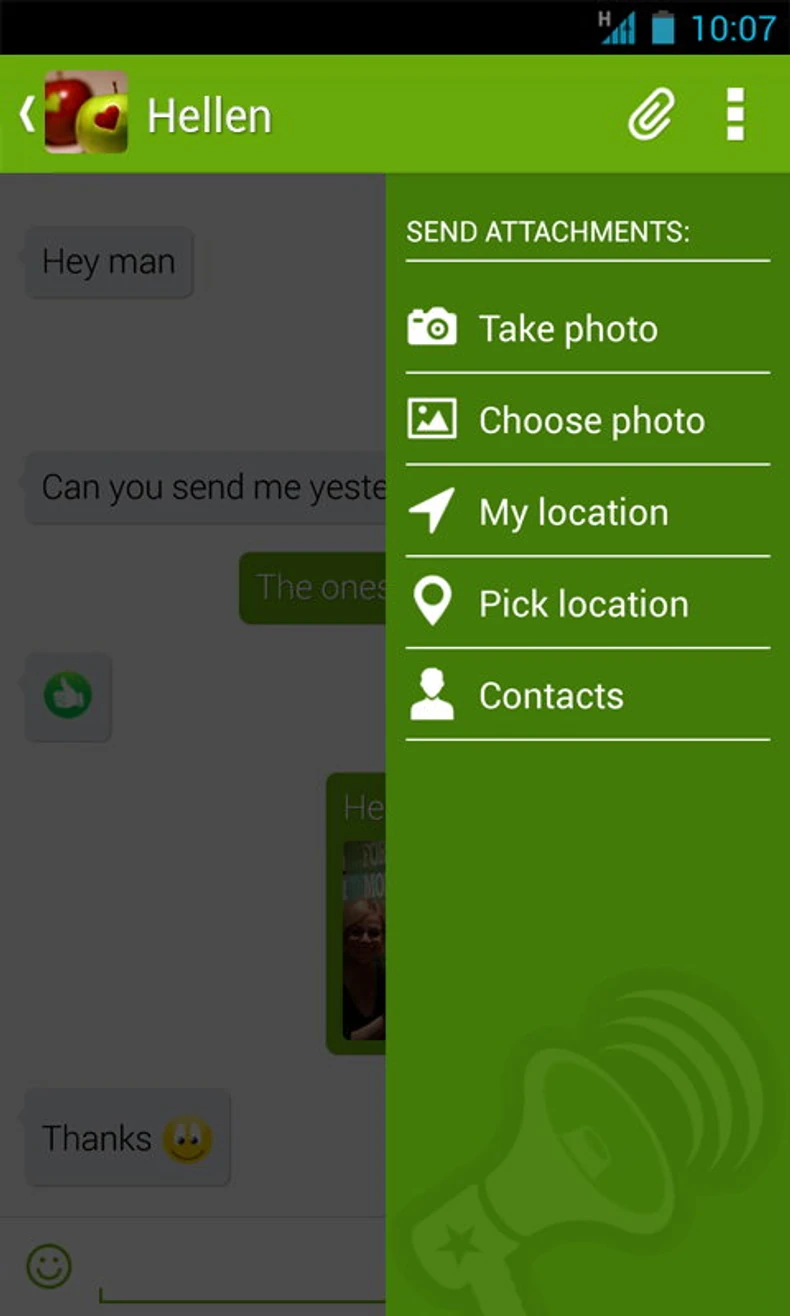Attach from Contacts
Viewport: 790px width, 1316px height.
point(587,696)
